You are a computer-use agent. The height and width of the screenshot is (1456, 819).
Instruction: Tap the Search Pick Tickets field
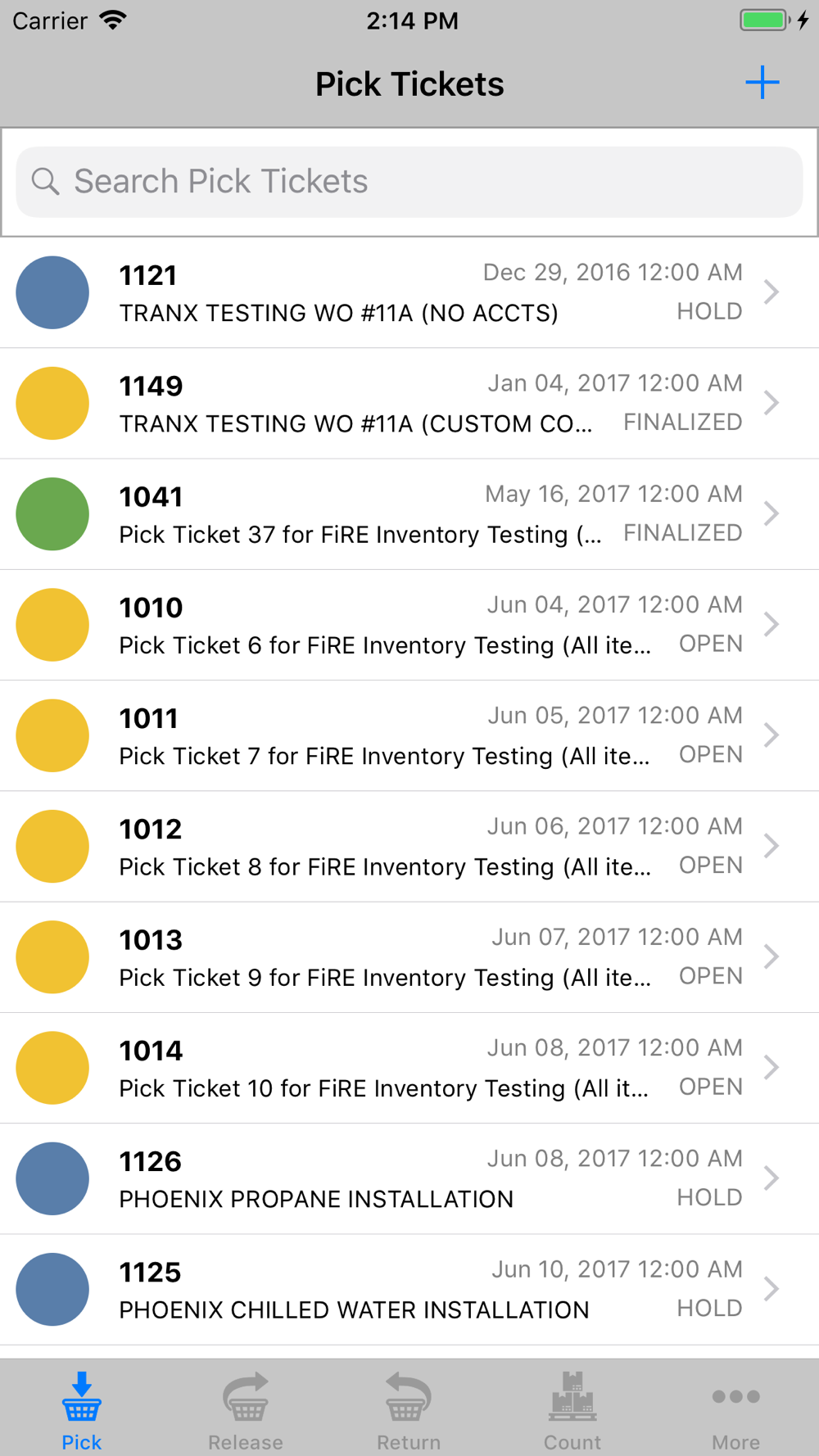tap(409, 182)
